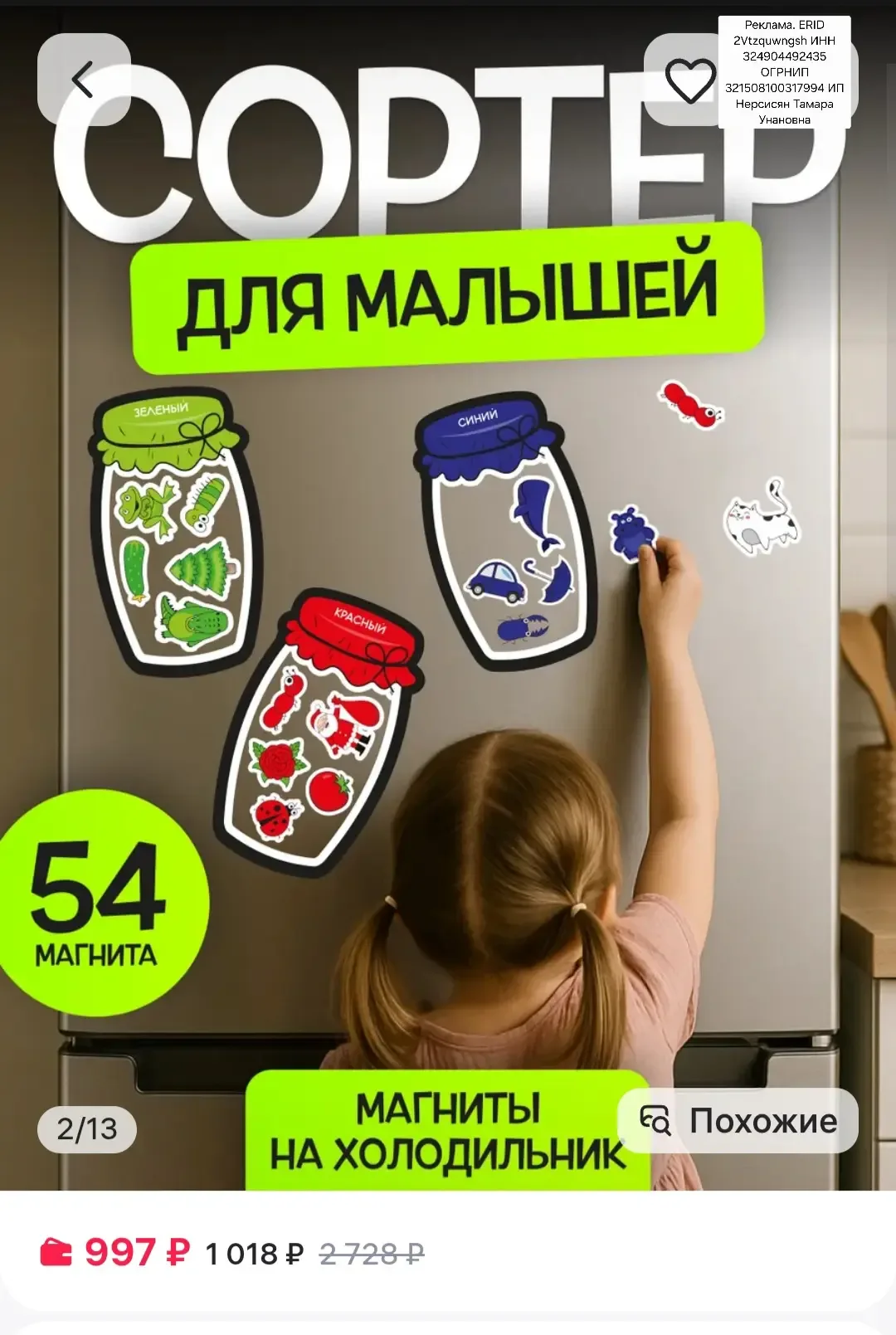Add this product to favorites
896x1335 pixels.
pyautogui.click(x=689, y=80)
